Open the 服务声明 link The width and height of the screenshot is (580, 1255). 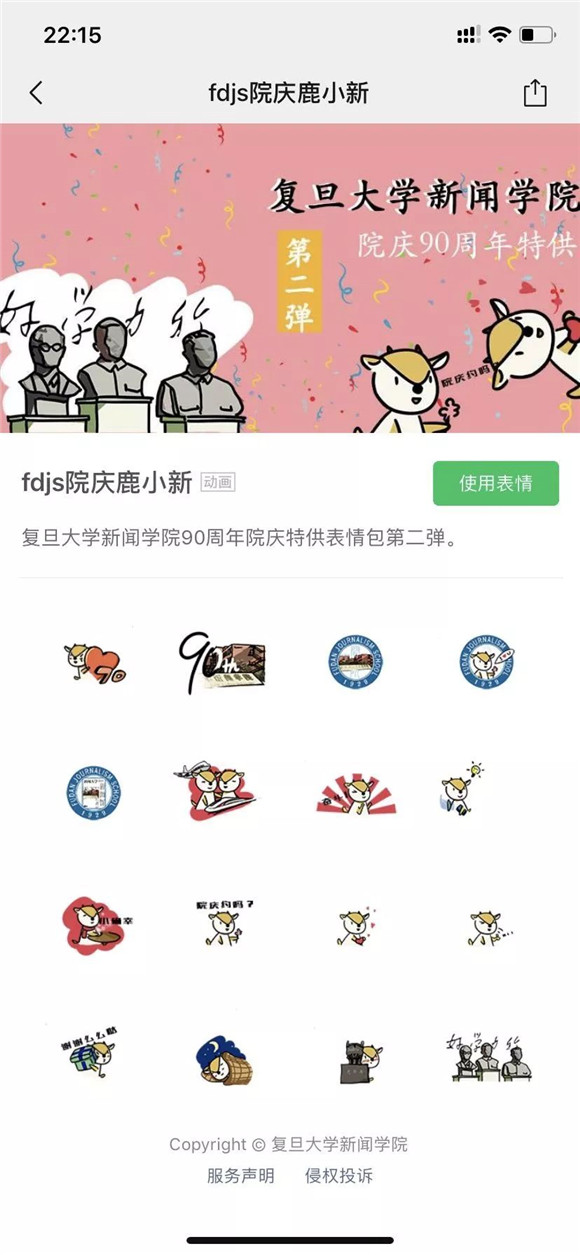240,1176
